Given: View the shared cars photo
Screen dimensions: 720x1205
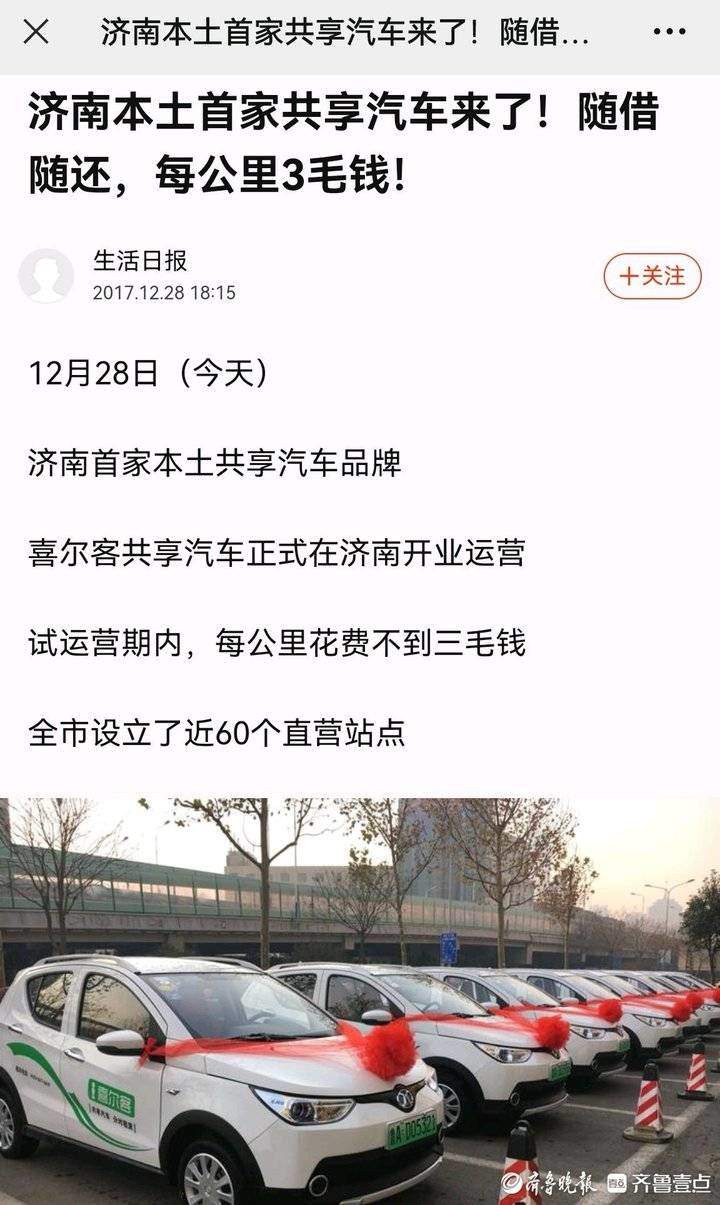Looking at the screenshot, I should tap(360, 1000).
